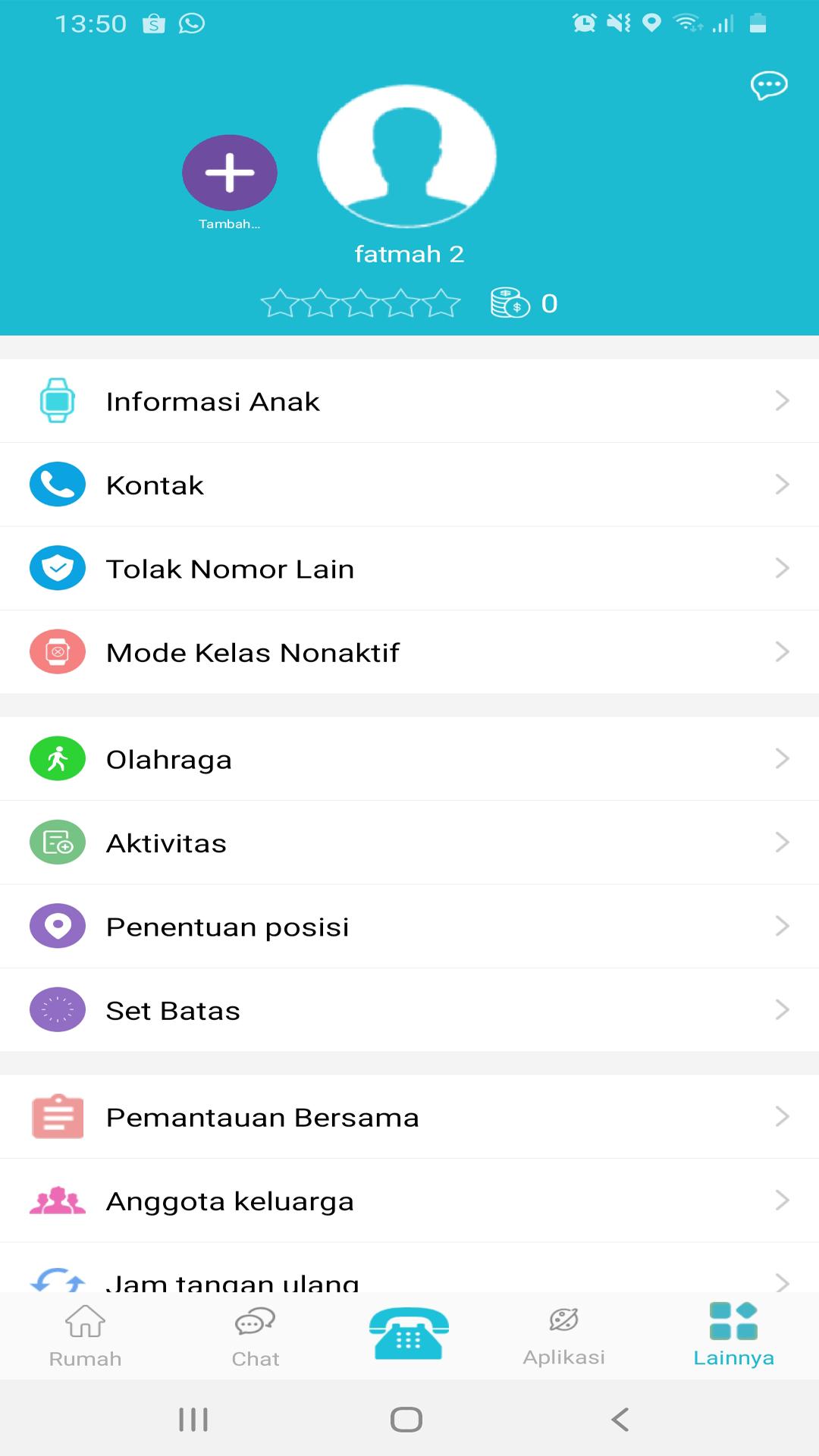
Task: Go back using system back button
Action: (x=620, y=1420)
